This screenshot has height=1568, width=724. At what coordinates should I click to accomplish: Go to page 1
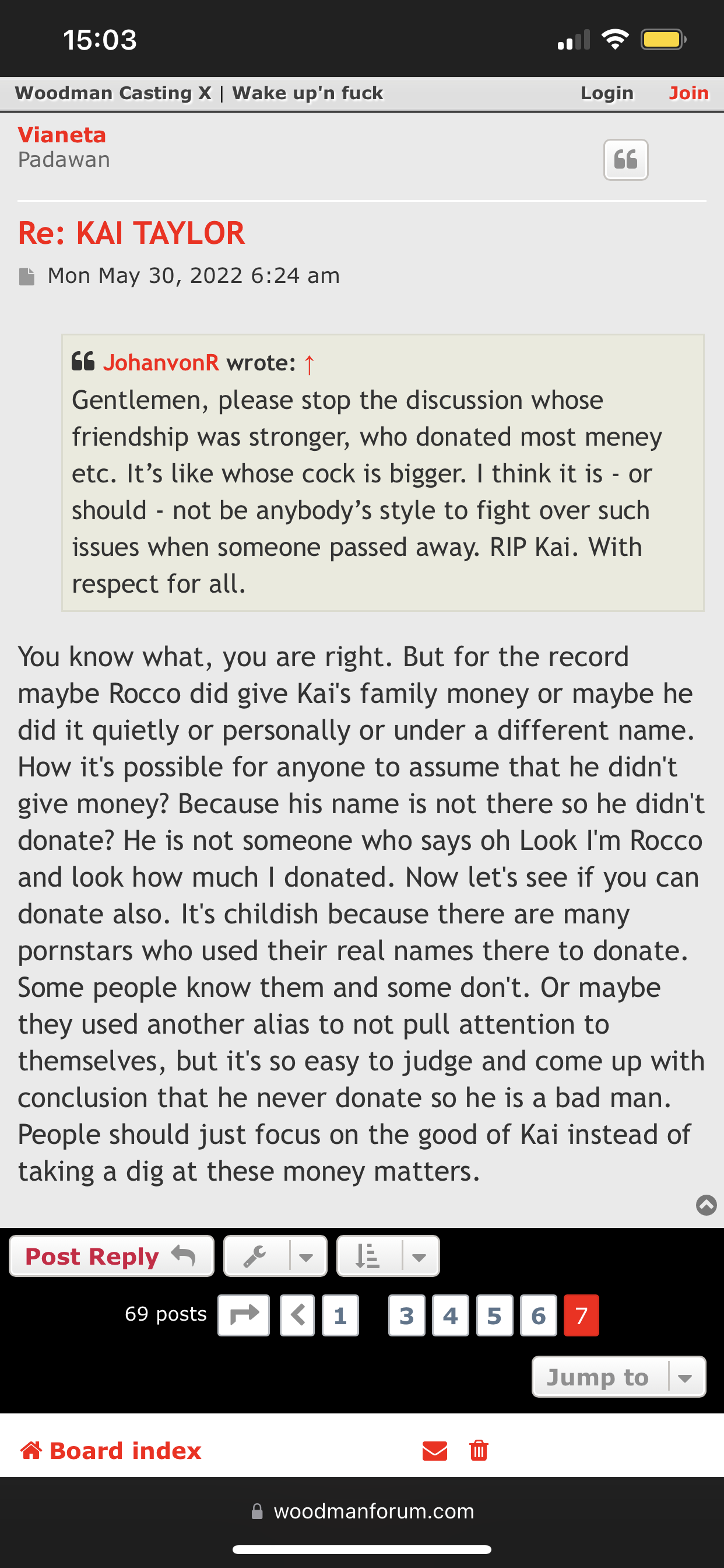(340, 1315)
